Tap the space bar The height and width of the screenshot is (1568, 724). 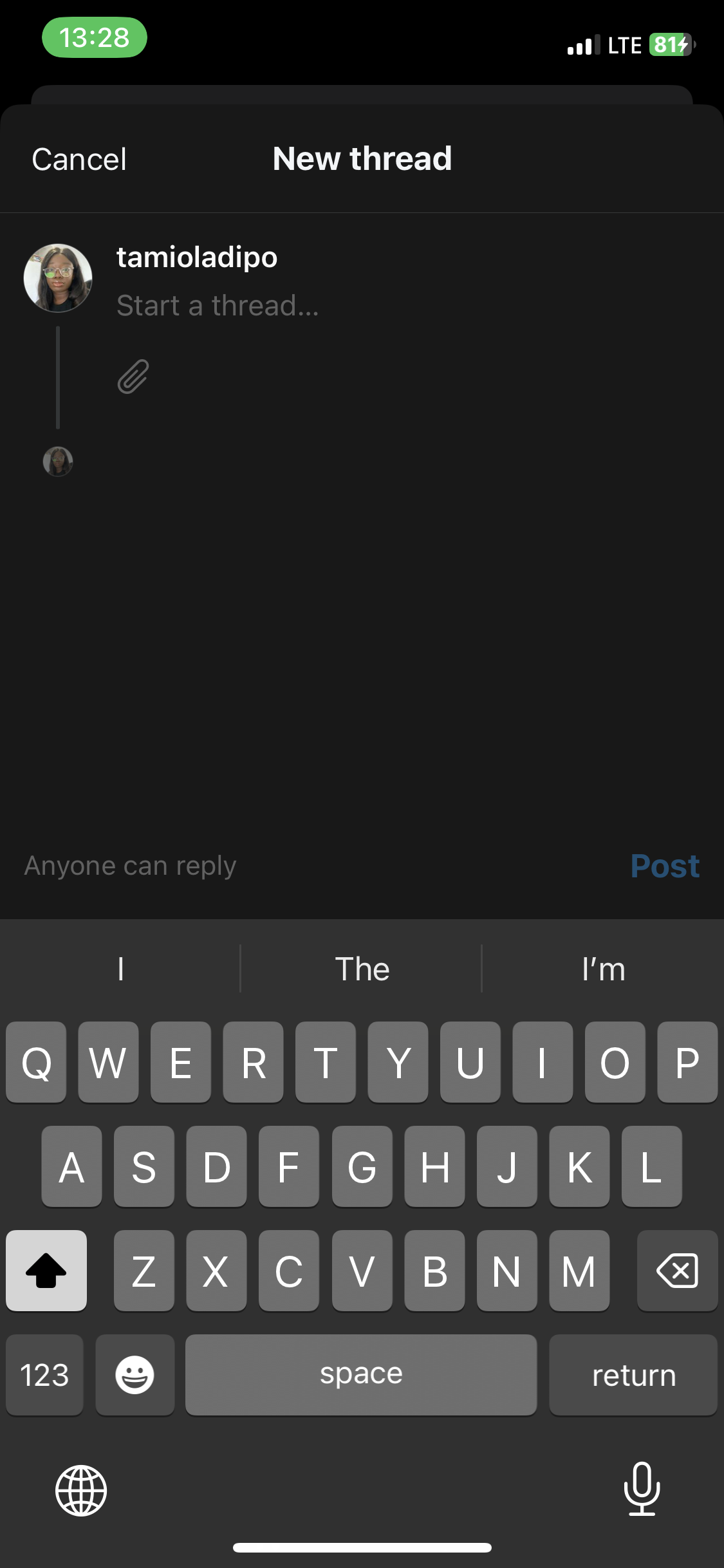pyautogui.click(x=361, y=1375)
